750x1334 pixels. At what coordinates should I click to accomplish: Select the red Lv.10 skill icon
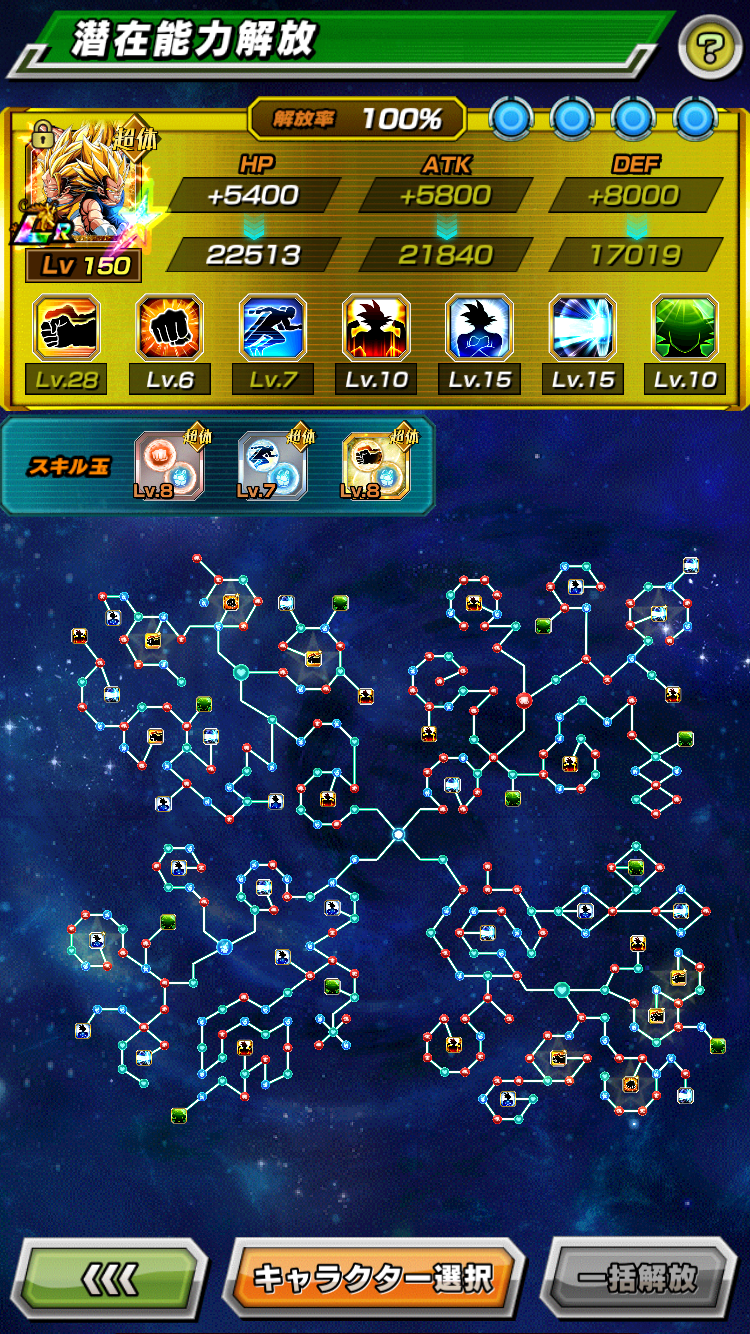(x=376, y=328)
